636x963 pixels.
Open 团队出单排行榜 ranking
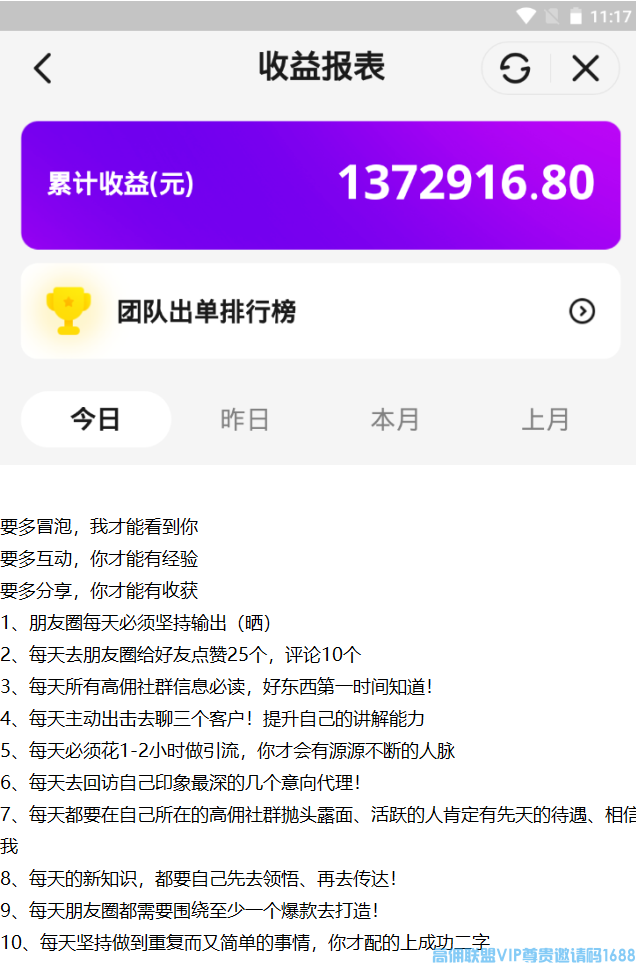click(x=320, y=311)
